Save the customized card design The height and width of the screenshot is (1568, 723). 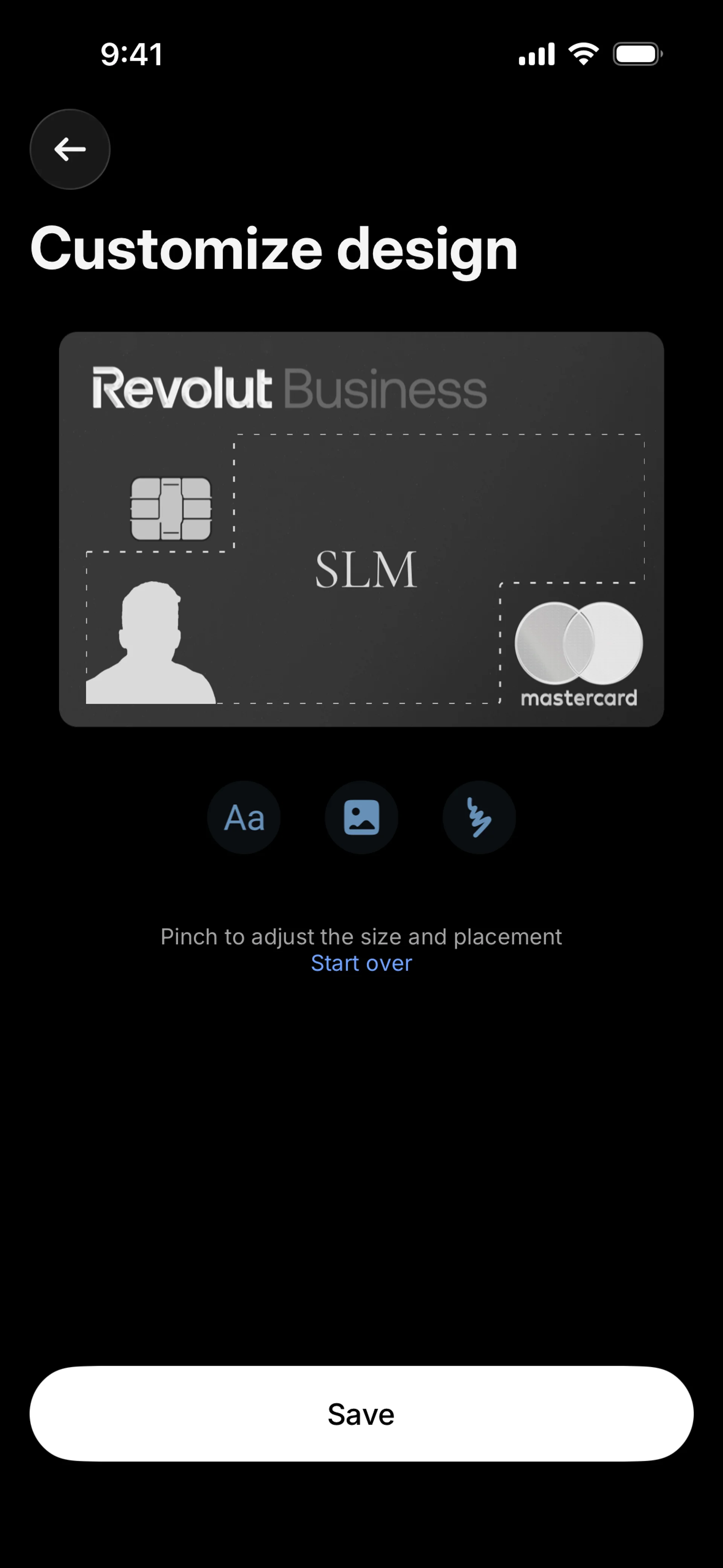(x=361, y=1414)
